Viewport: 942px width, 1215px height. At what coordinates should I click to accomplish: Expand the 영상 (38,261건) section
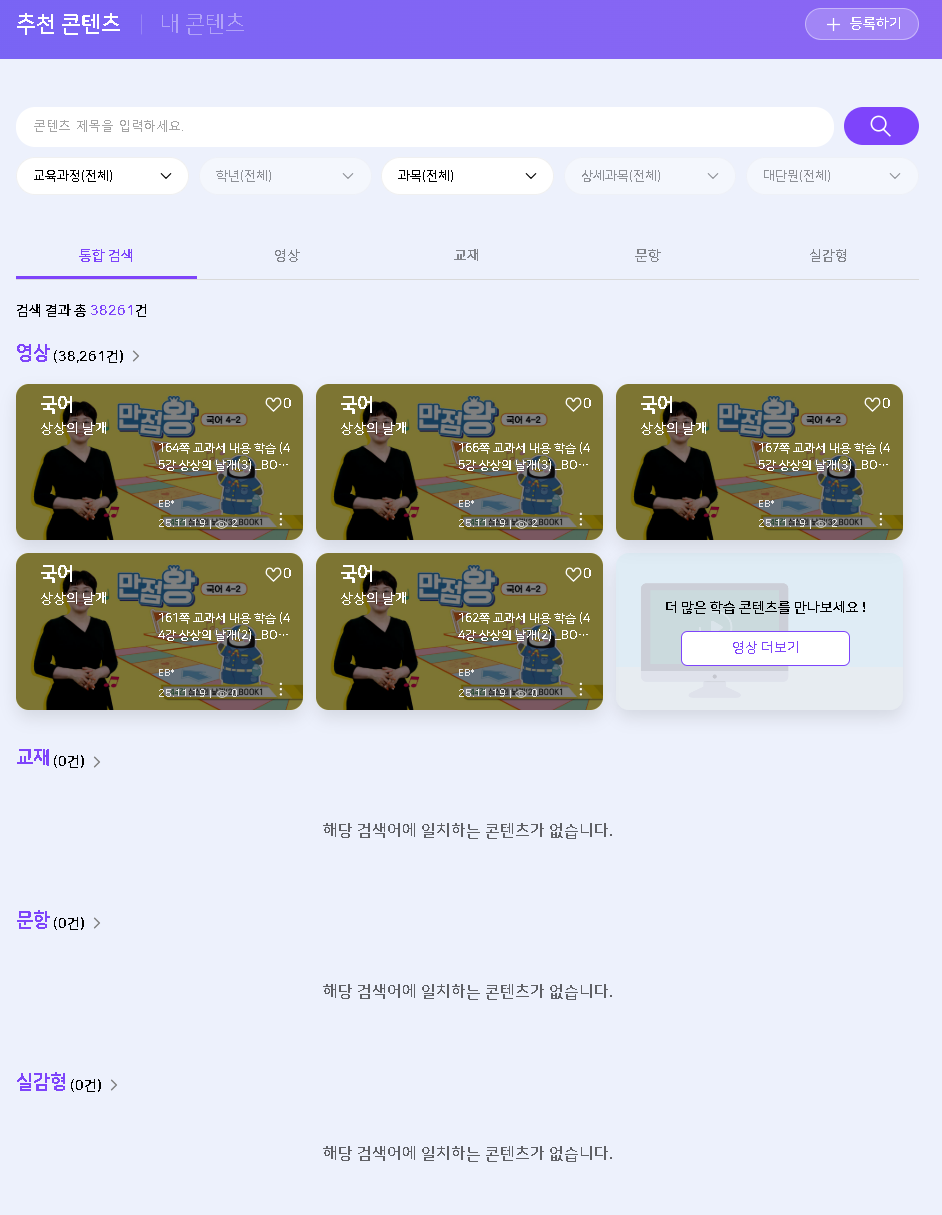[136, 356]
